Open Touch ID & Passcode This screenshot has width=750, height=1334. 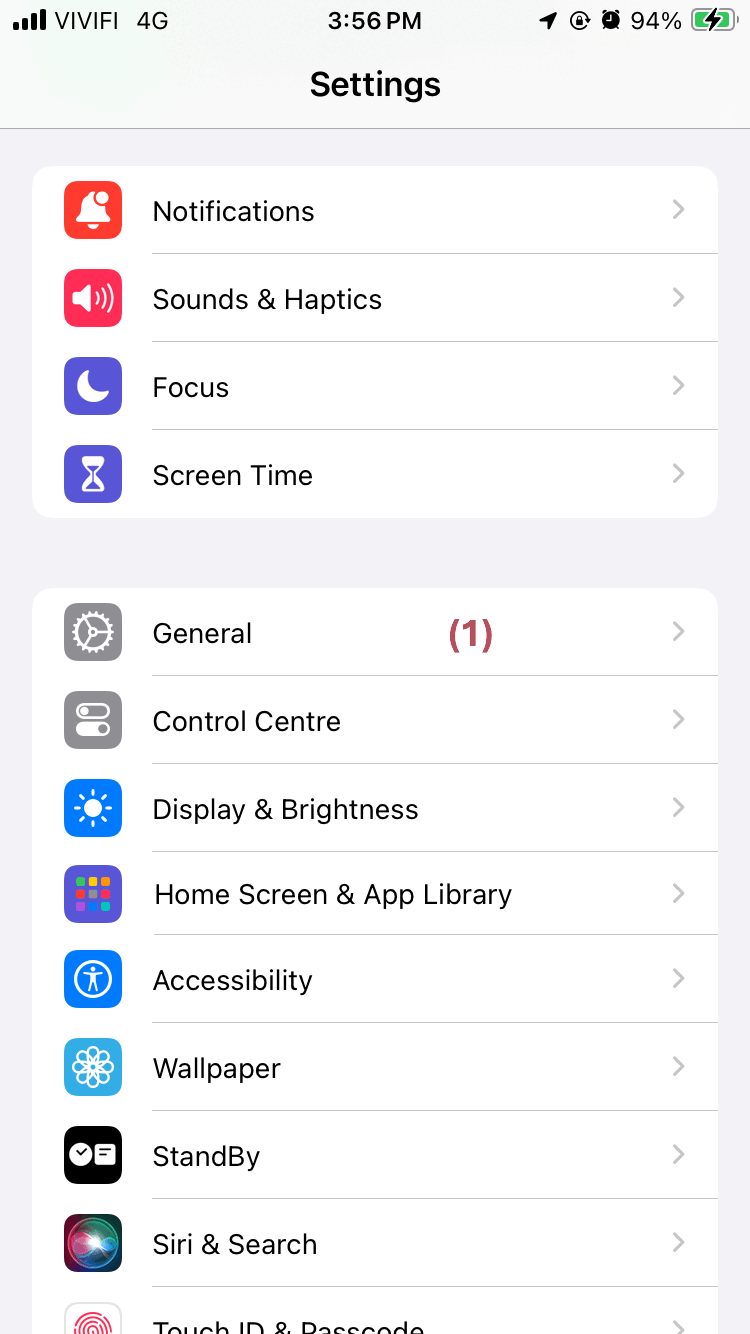point(374,1320)
